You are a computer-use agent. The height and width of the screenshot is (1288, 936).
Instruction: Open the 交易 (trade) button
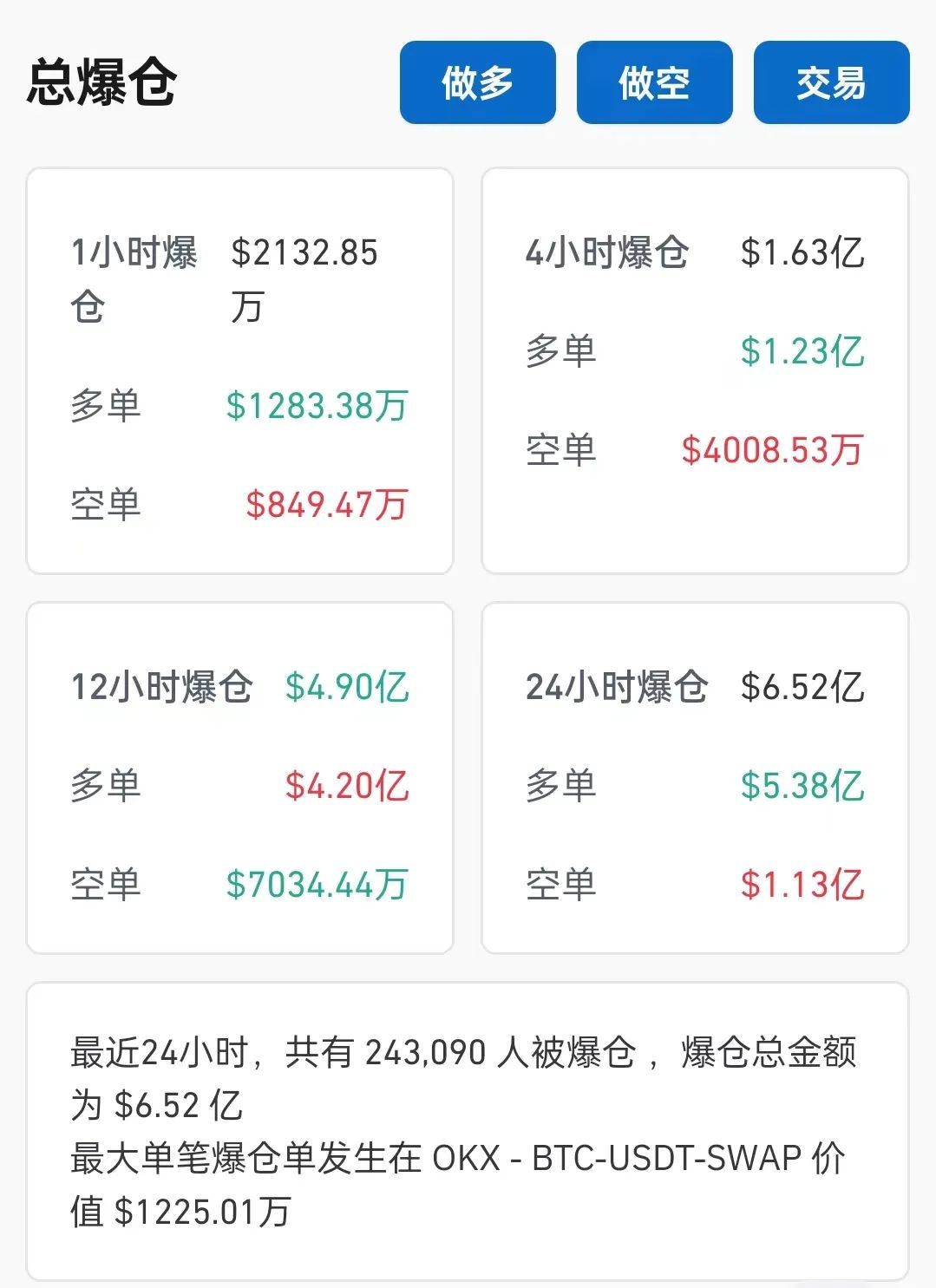(x=831, y=82)
